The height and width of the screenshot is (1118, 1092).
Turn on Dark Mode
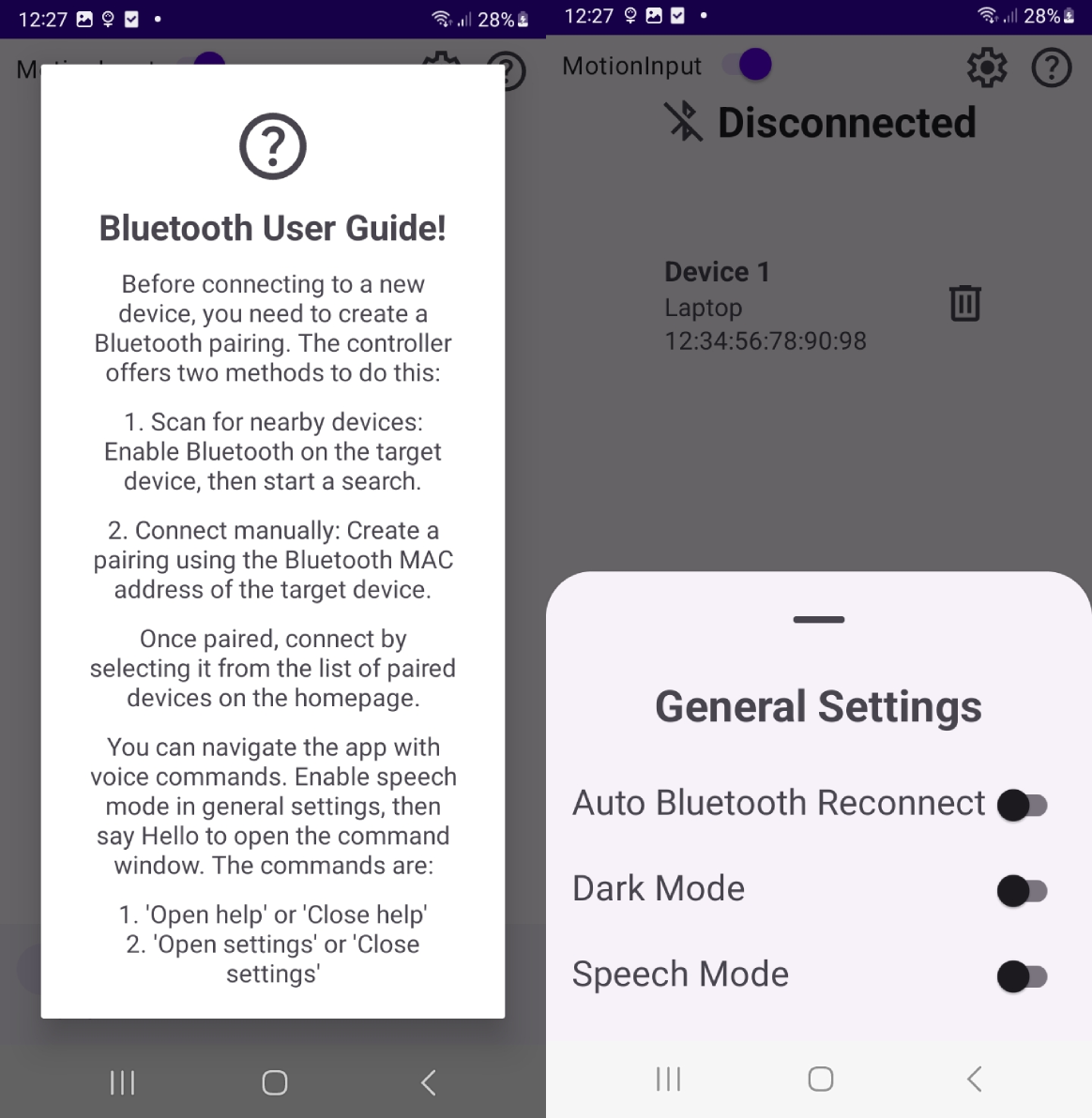tap(1022, 890)
